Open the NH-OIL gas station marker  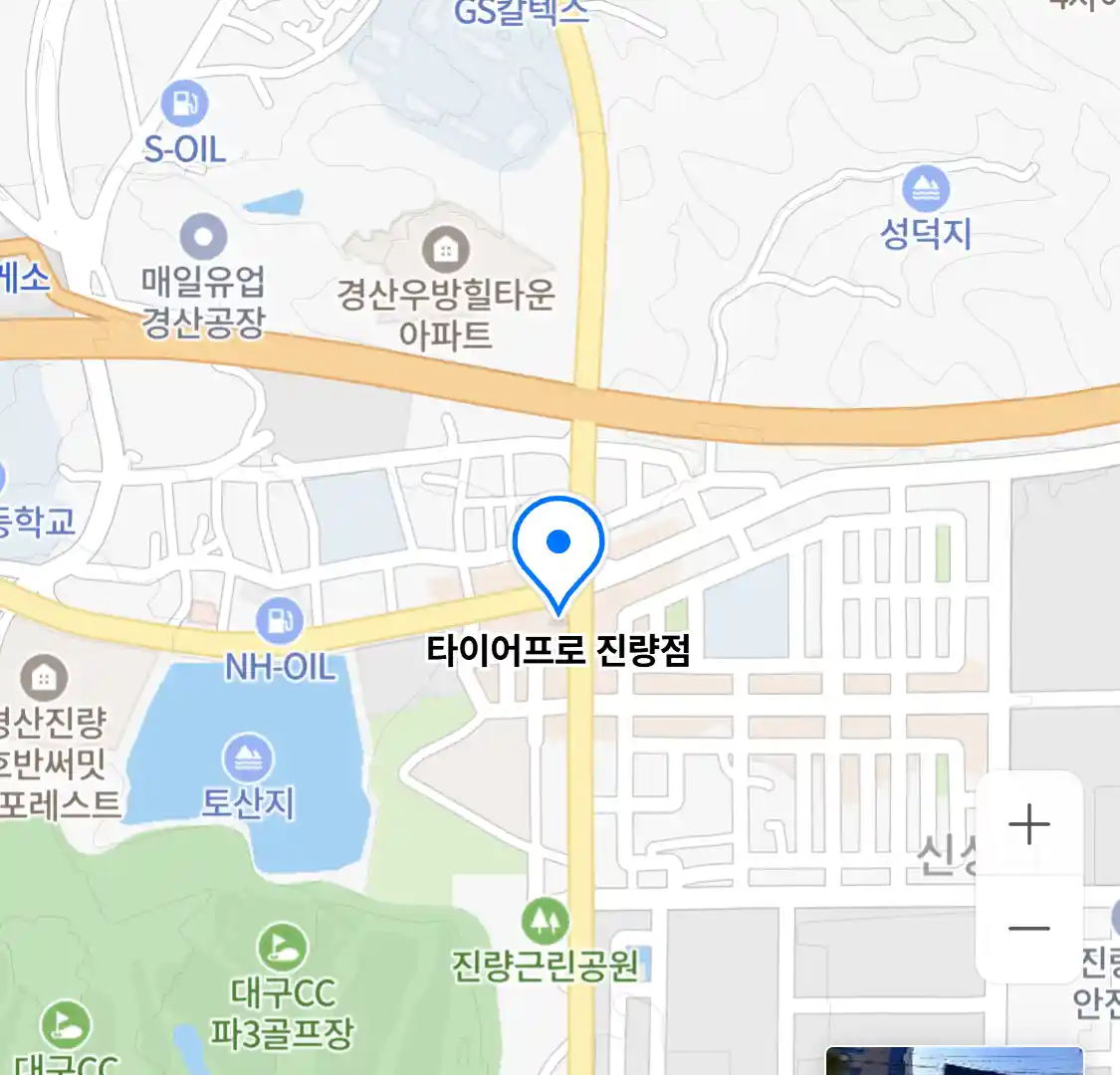click(x=280, y=620)
